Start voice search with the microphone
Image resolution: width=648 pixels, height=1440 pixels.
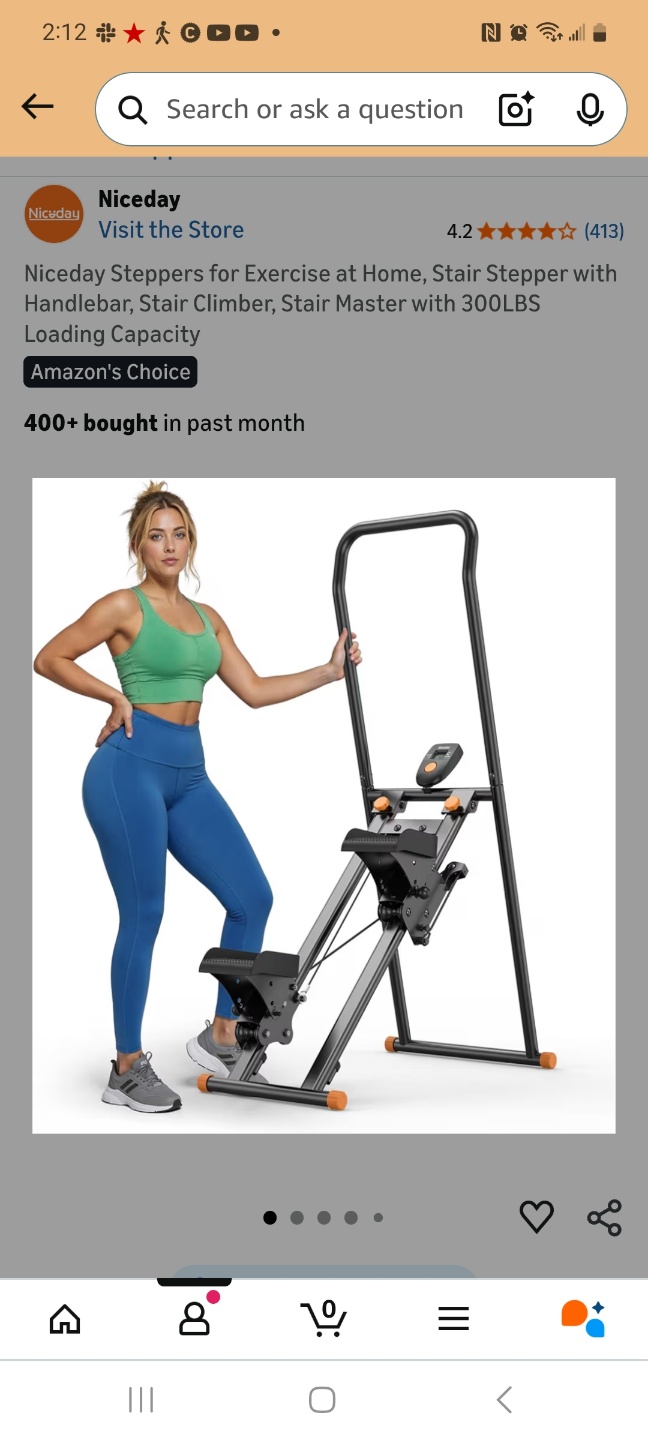pos(590,109)
